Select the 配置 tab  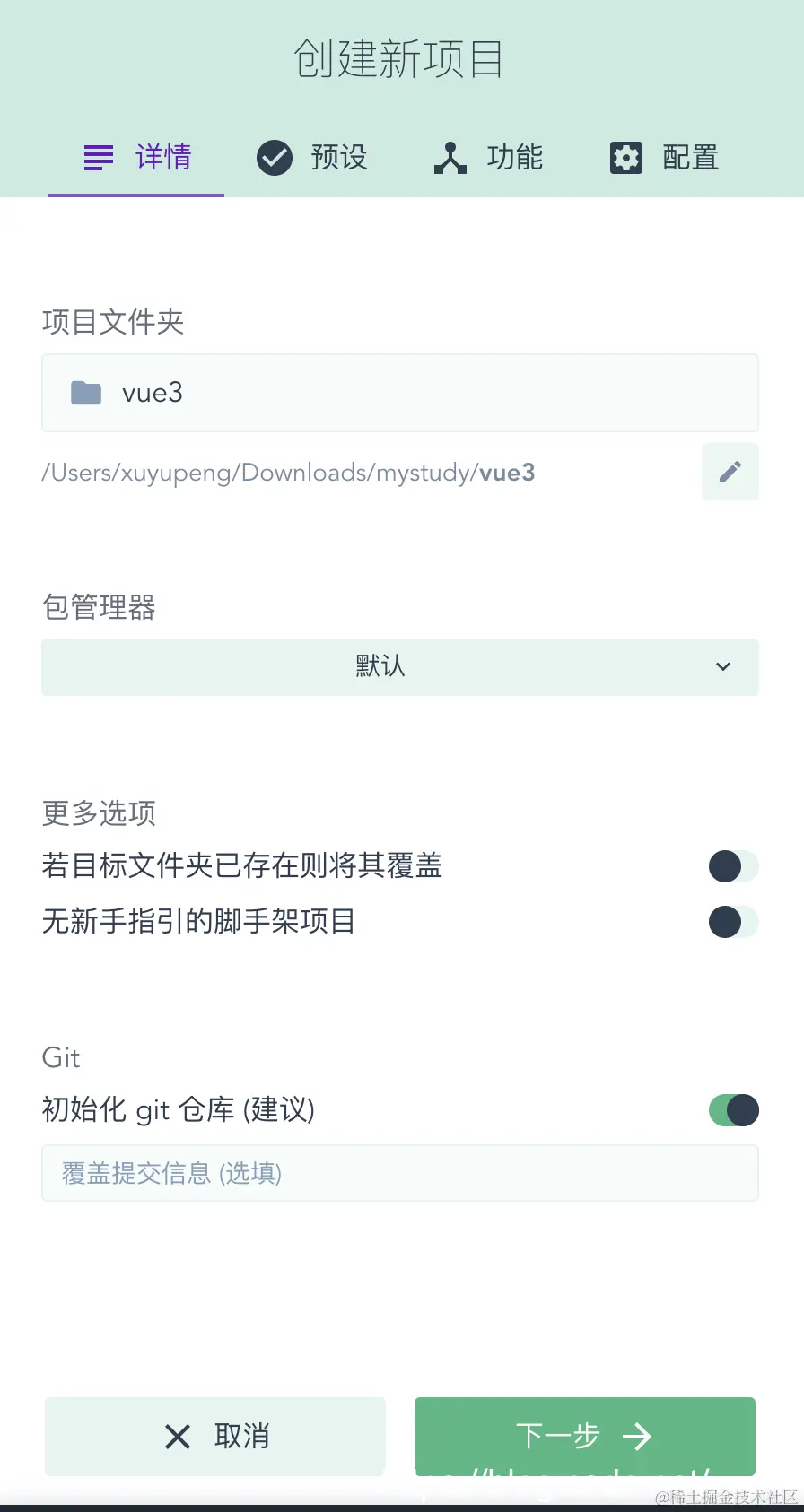(664, 158)
